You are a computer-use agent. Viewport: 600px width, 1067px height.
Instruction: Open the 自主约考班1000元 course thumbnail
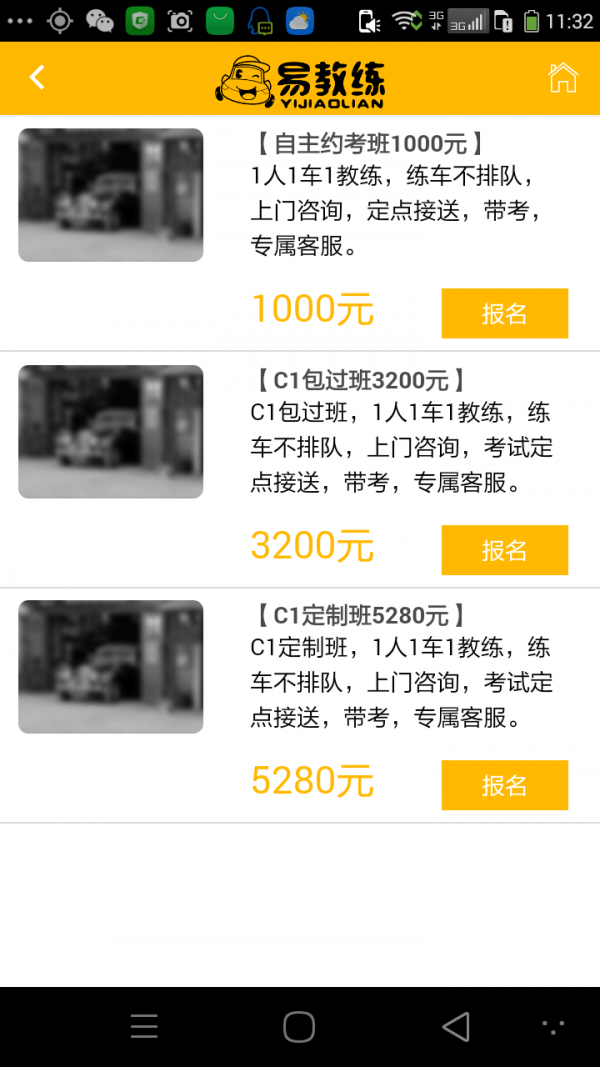click(111, 195)
